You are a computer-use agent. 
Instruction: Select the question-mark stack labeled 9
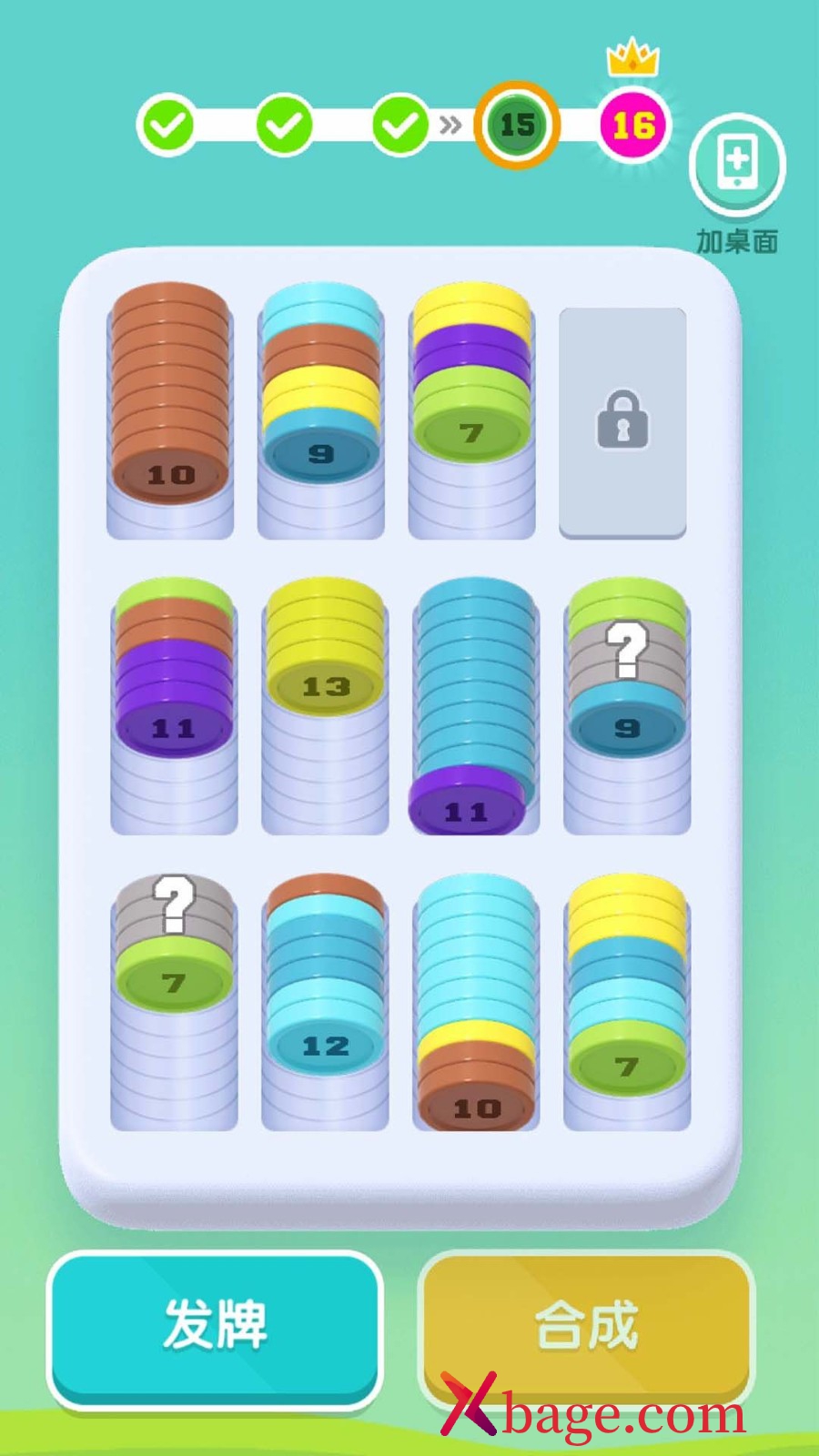[627, 705]
